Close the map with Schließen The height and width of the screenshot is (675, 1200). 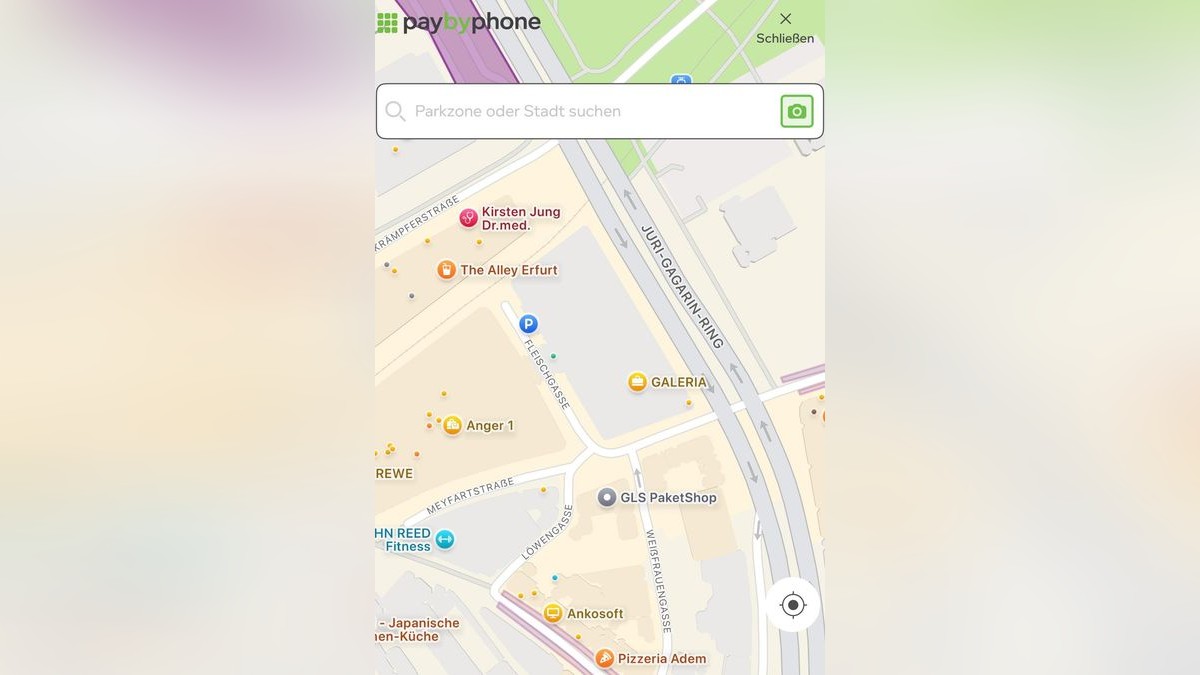point(785,27)
